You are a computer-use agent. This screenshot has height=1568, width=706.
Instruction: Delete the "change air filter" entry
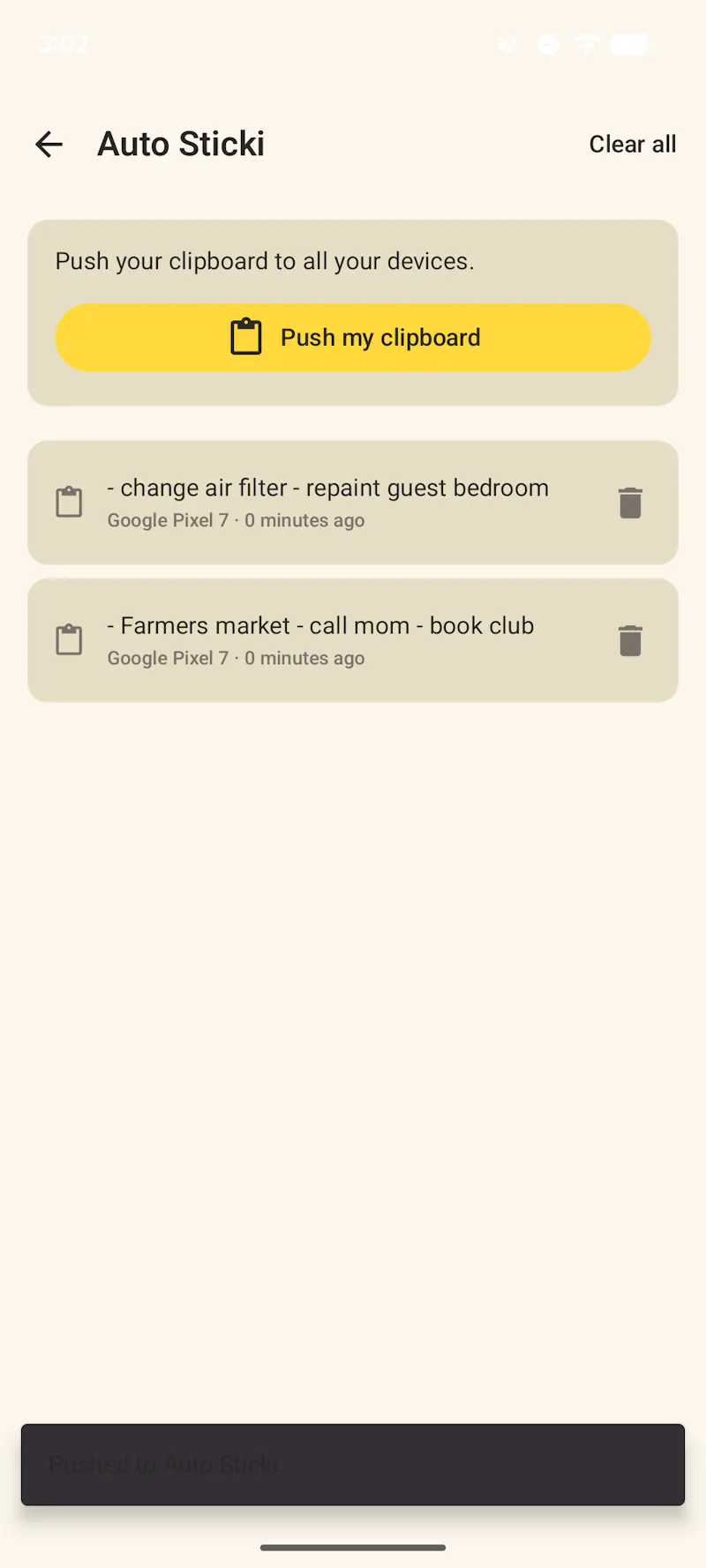pyautogui.click(x=630, y=503)
